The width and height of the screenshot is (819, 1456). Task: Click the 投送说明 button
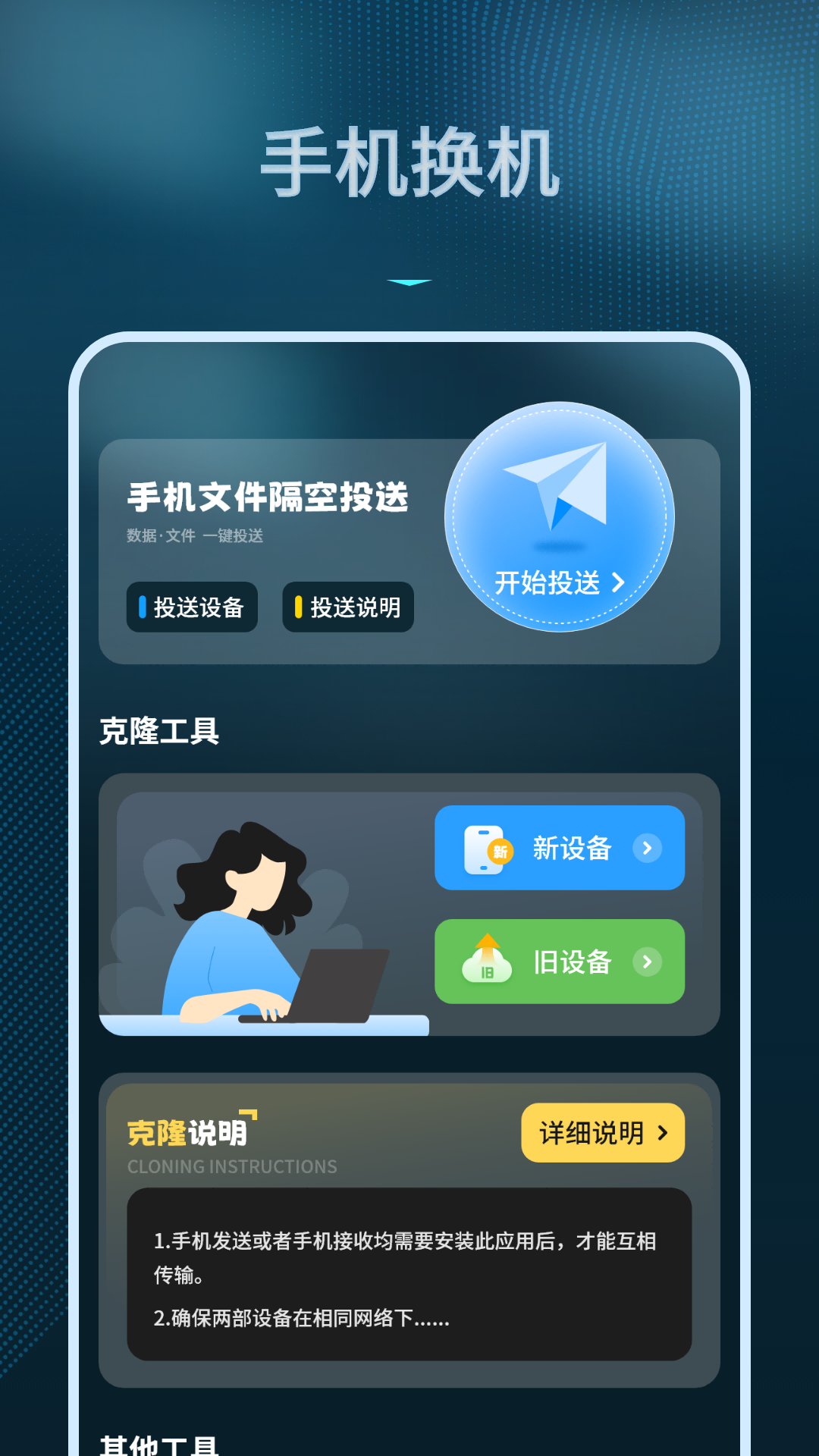click(x=347, y=607)
